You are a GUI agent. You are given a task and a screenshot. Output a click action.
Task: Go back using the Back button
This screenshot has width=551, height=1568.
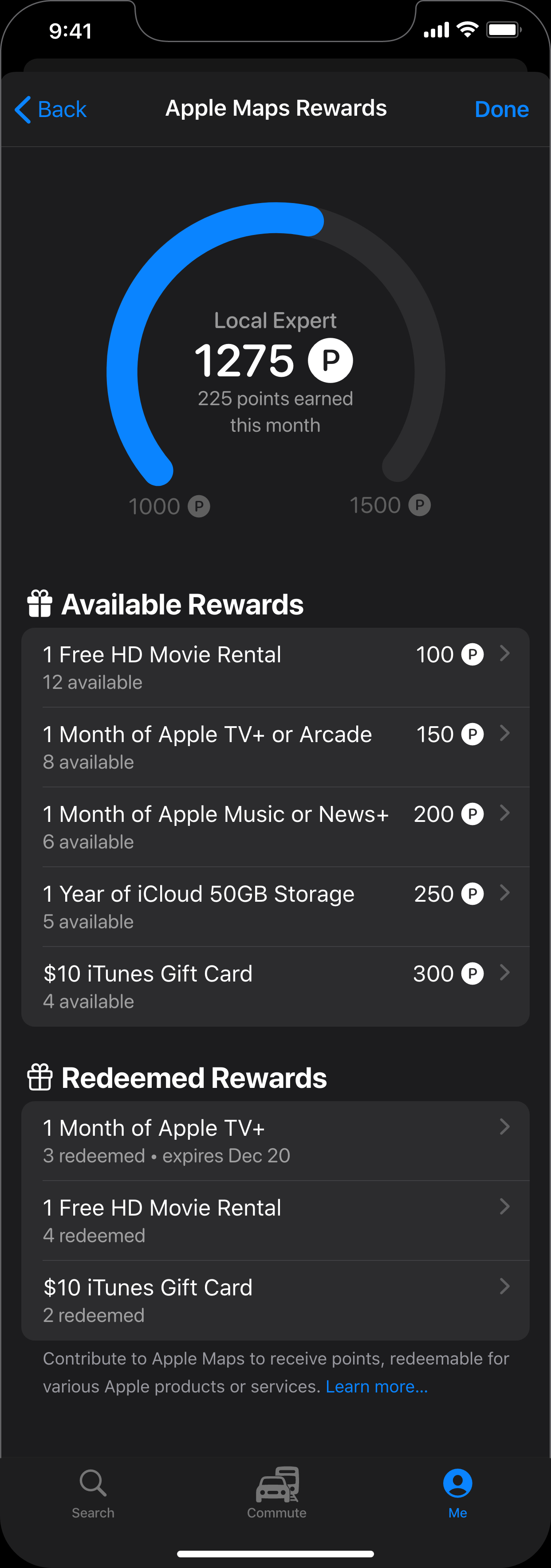[x=51, y=109]
